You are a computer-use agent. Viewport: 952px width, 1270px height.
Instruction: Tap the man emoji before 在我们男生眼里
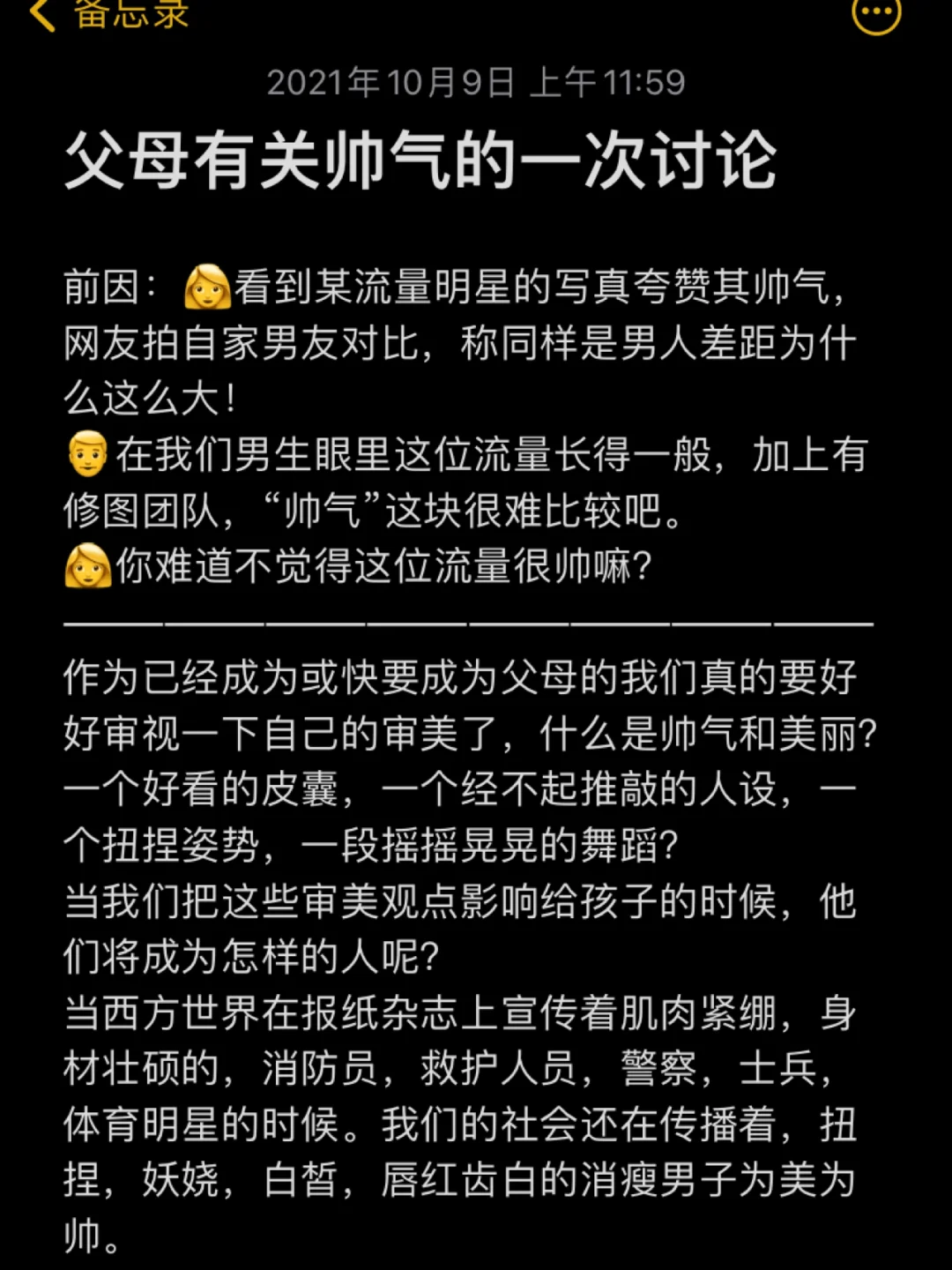(x=88, y=452)
